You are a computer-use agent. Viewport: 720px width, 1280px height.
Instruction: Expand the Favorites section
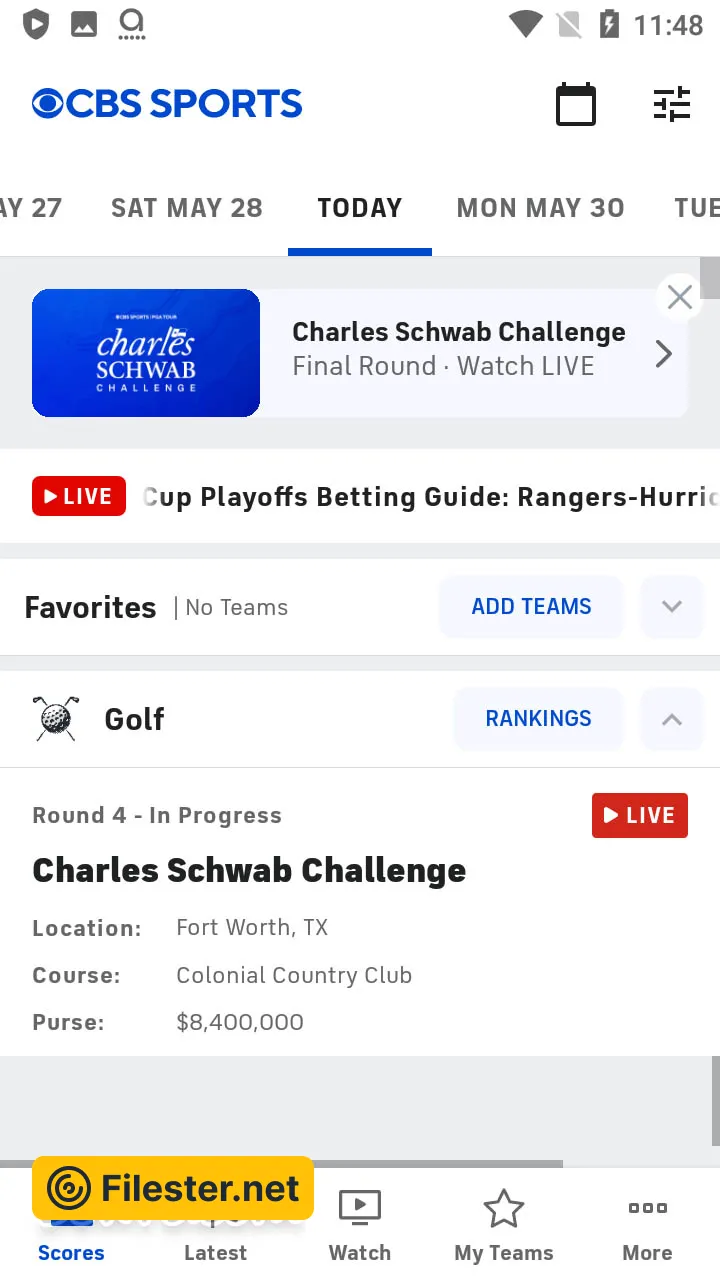(x=672, y=607)
